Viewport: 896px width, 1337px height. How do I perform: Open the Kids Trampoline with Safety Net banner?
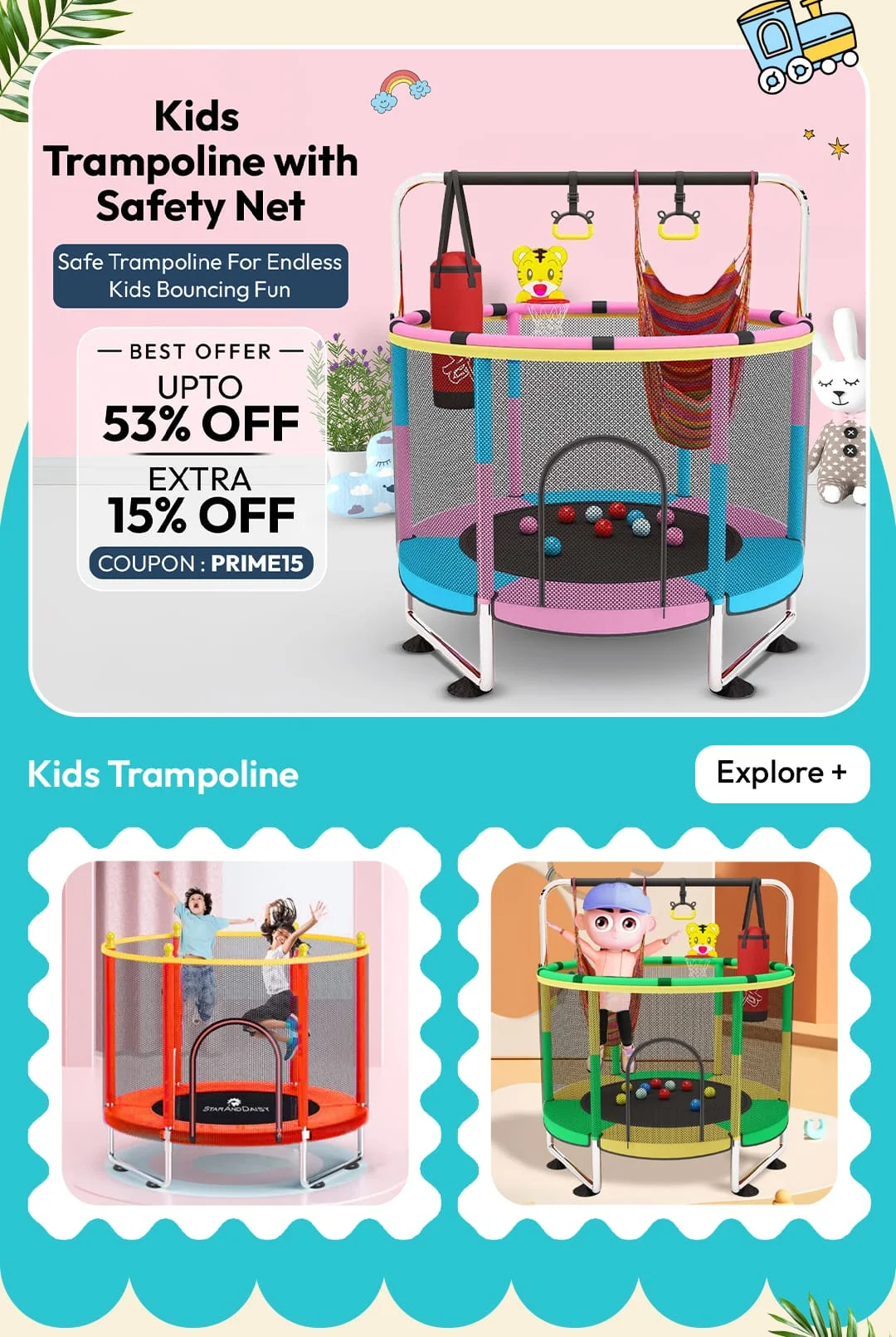pyautogui.click(x=448, y=382)
